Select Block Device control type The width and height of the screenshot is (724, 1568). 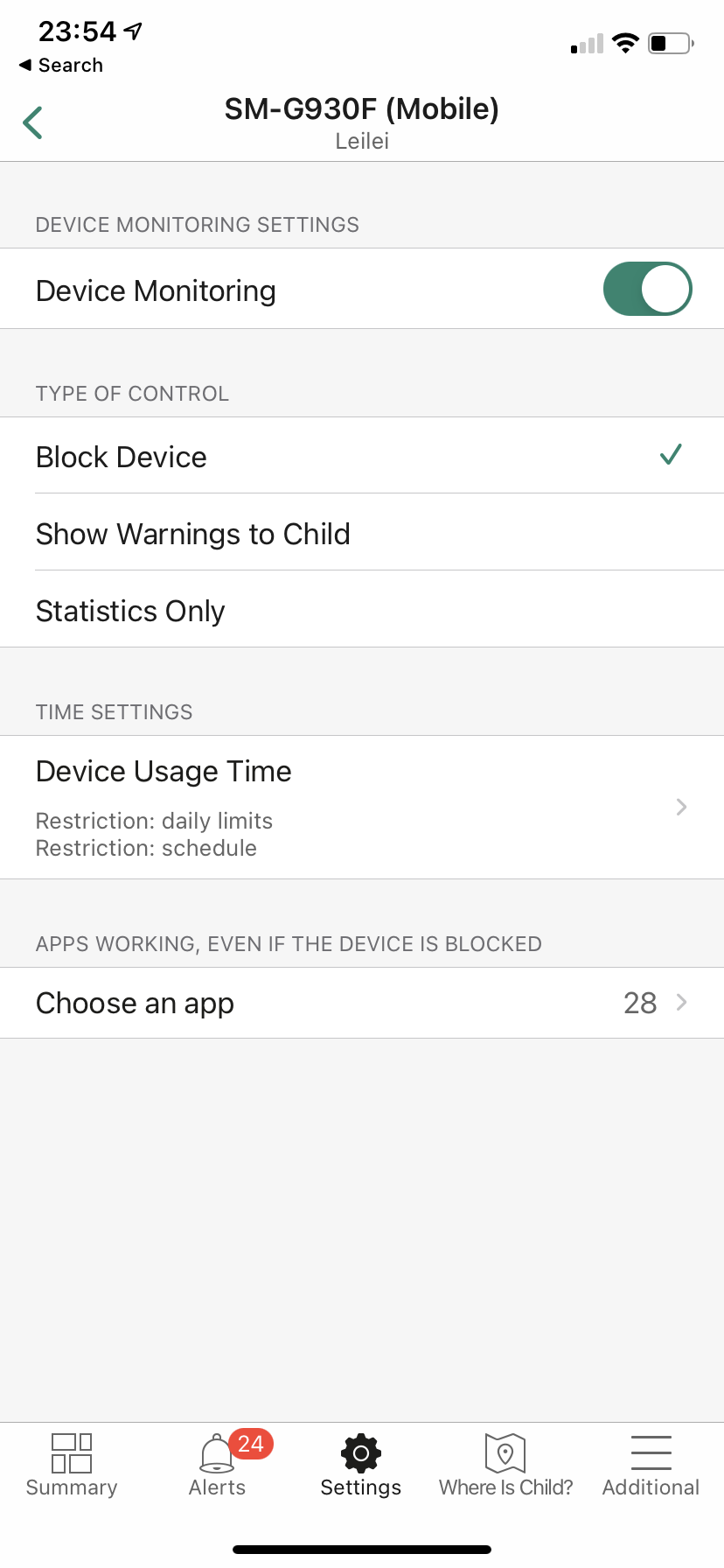point(362,456)
